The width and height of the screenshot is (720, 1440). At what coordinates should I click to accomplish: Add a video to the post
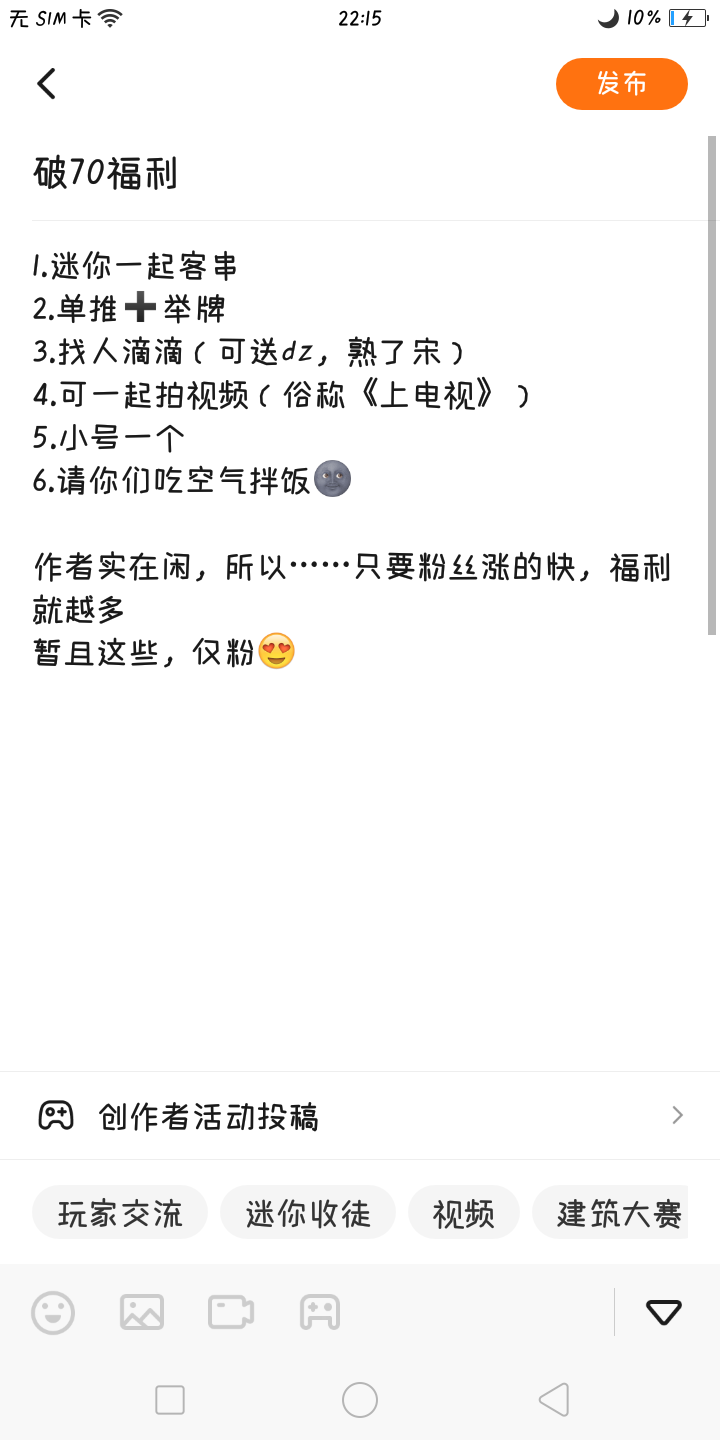click(x=230, y=1312)
